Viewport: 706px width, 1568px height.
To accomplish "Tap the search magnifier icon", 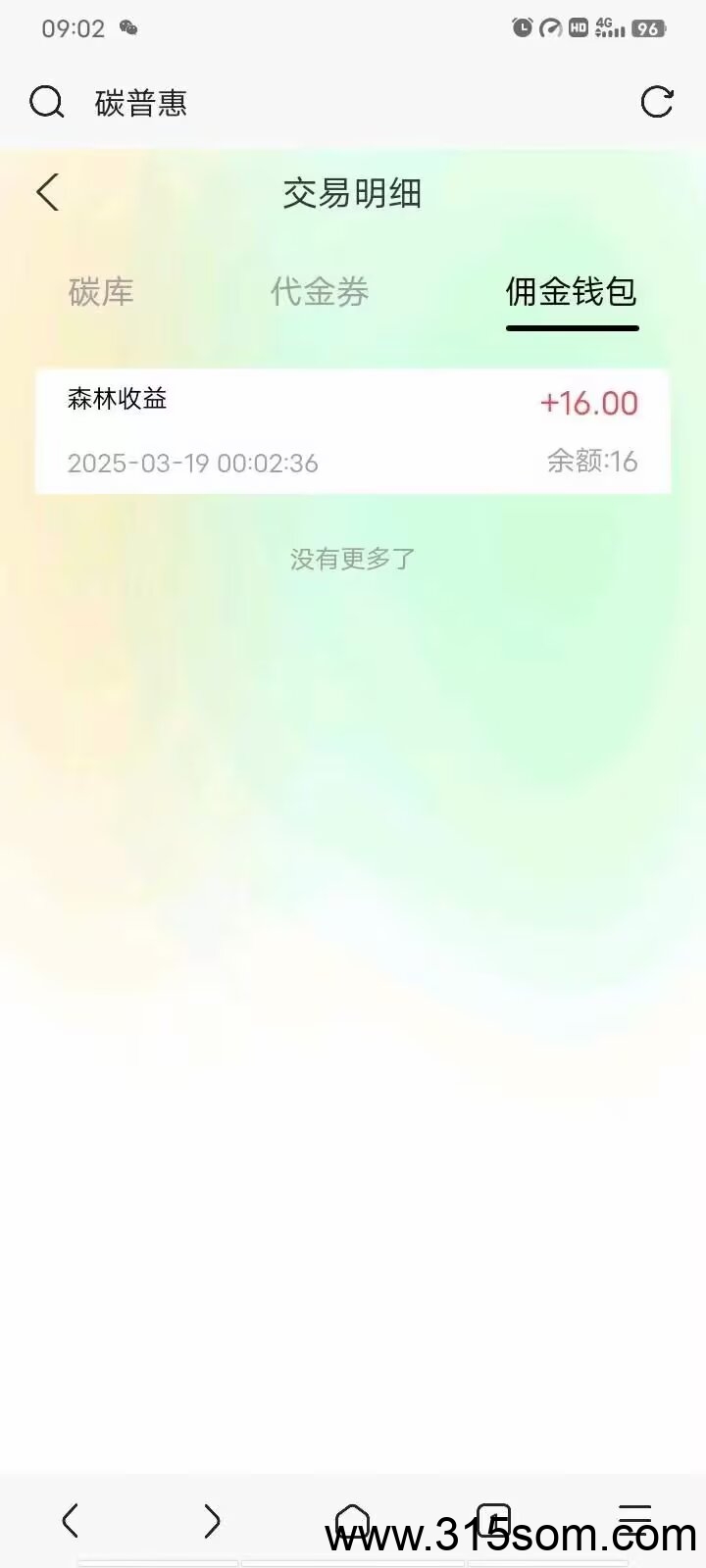I will click(46, 103).
